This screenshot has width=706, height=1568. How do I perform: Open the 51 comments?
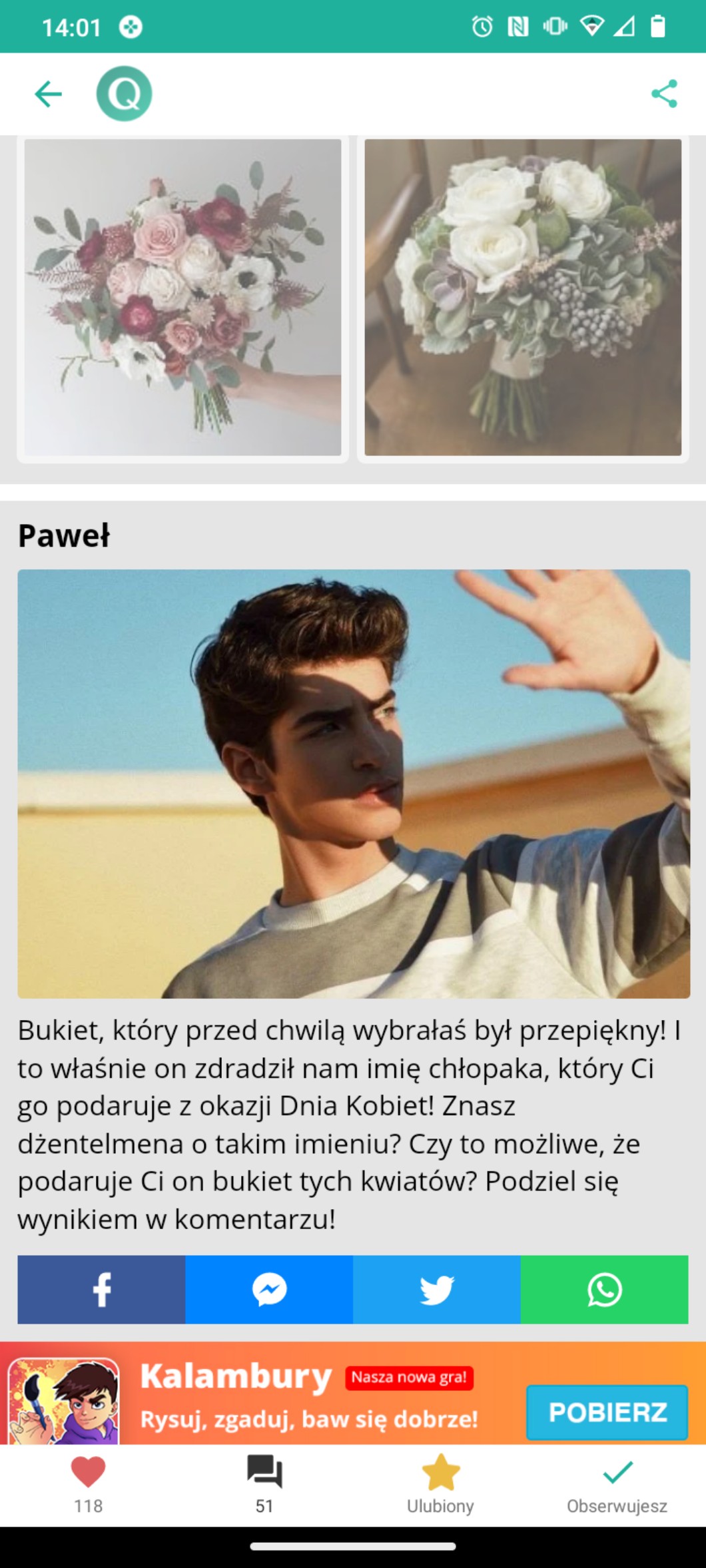click(264, 1485)
